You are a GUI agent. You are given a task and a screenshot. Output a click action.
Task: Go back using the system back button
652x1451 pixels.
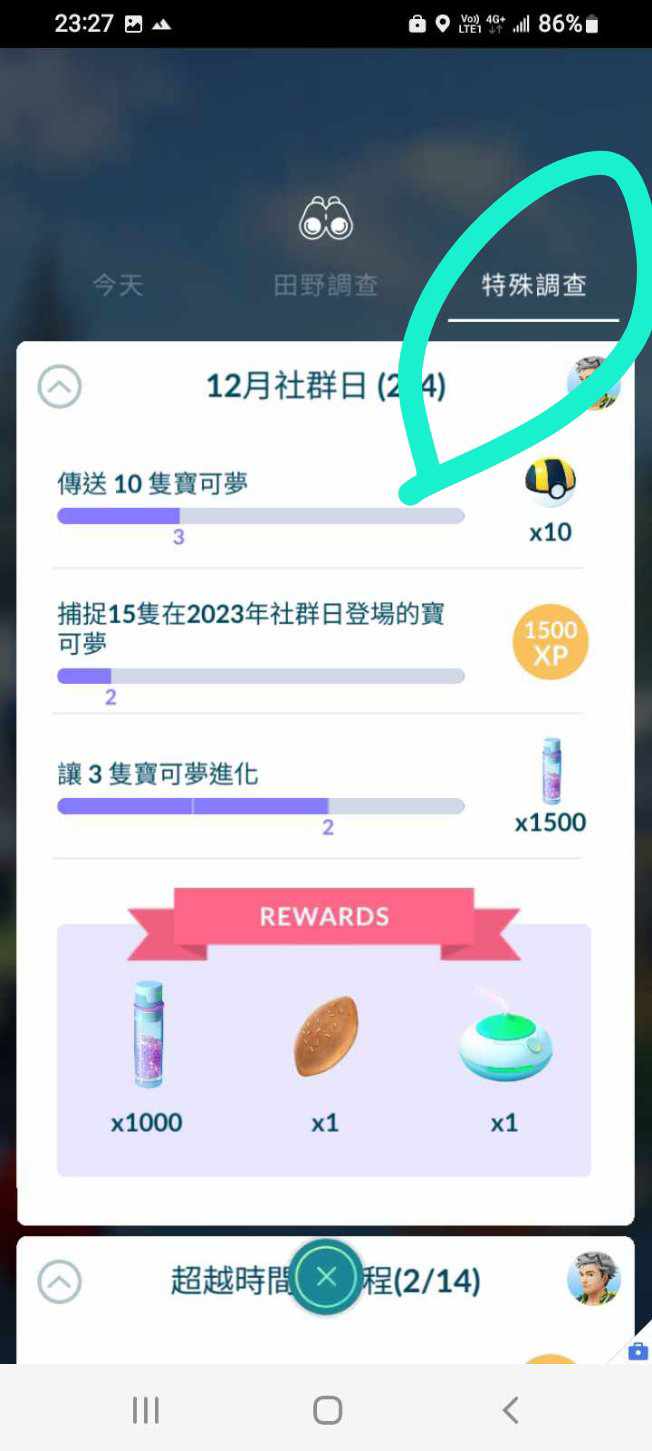pos(510,1410)
